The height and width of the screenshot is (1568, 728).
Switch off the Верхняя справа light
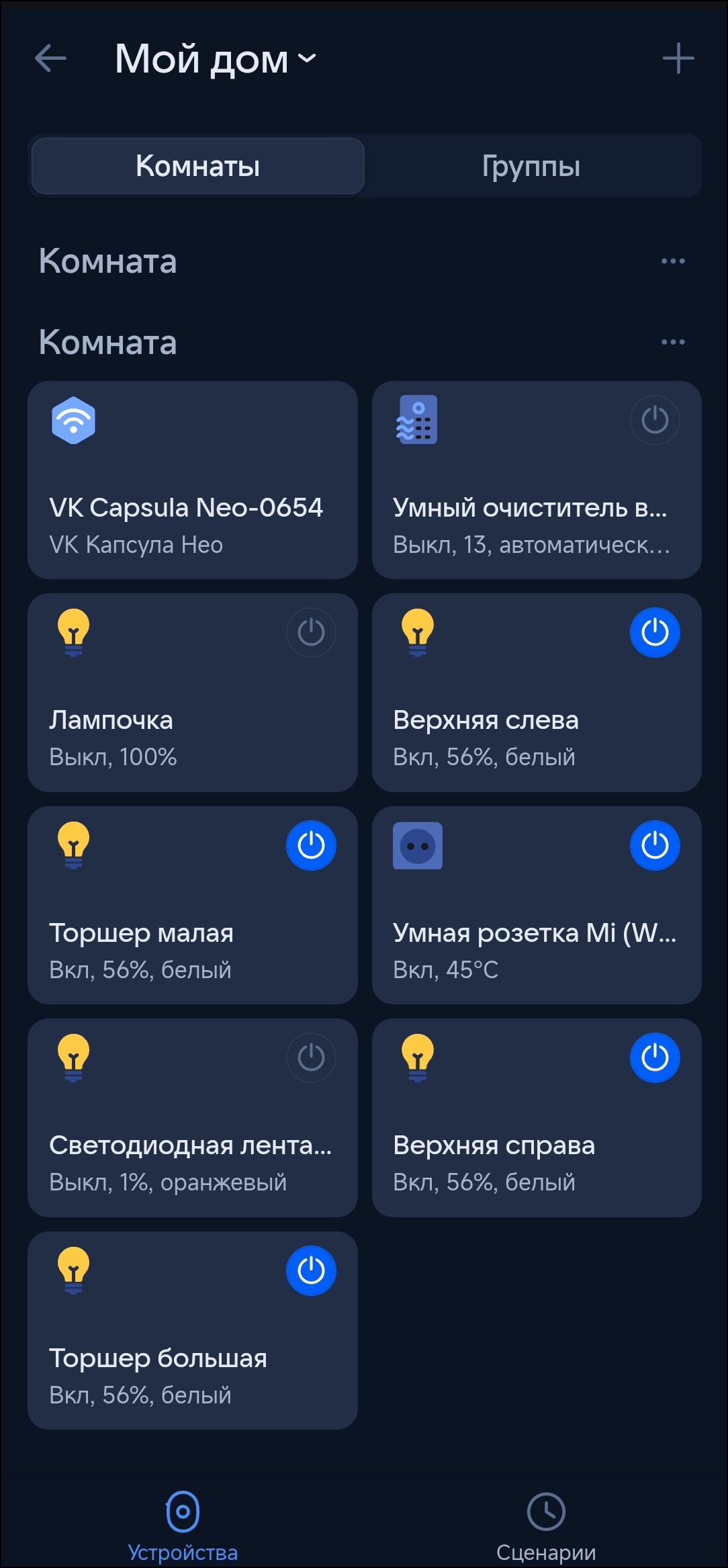coord(655,1057)
